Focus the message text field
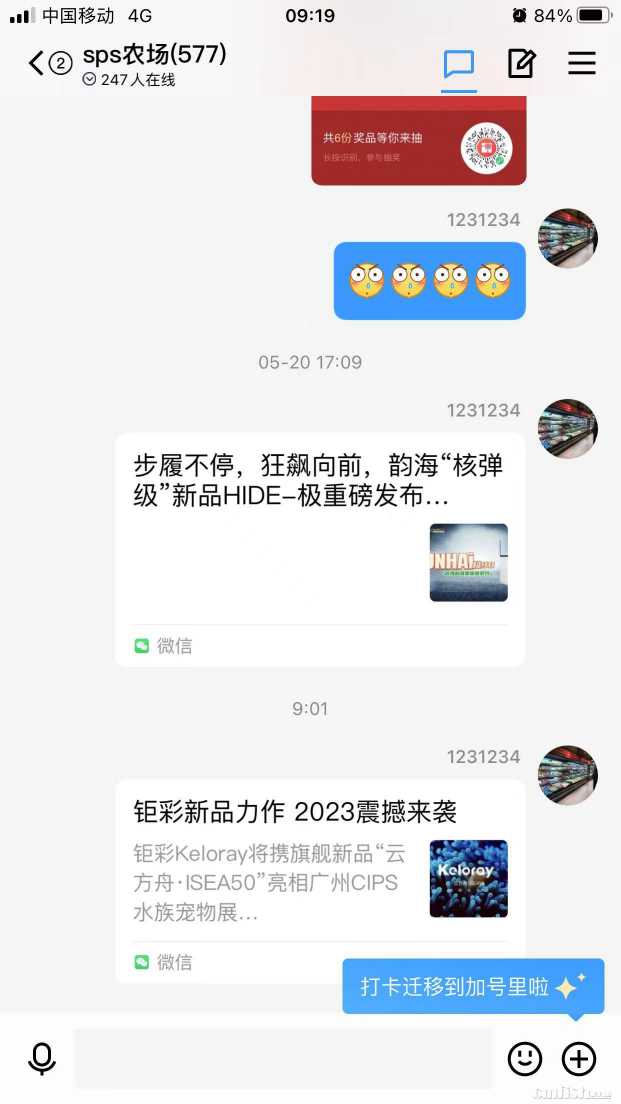Viewport: 621px width, 1104px height. (x=284, y=1058)
